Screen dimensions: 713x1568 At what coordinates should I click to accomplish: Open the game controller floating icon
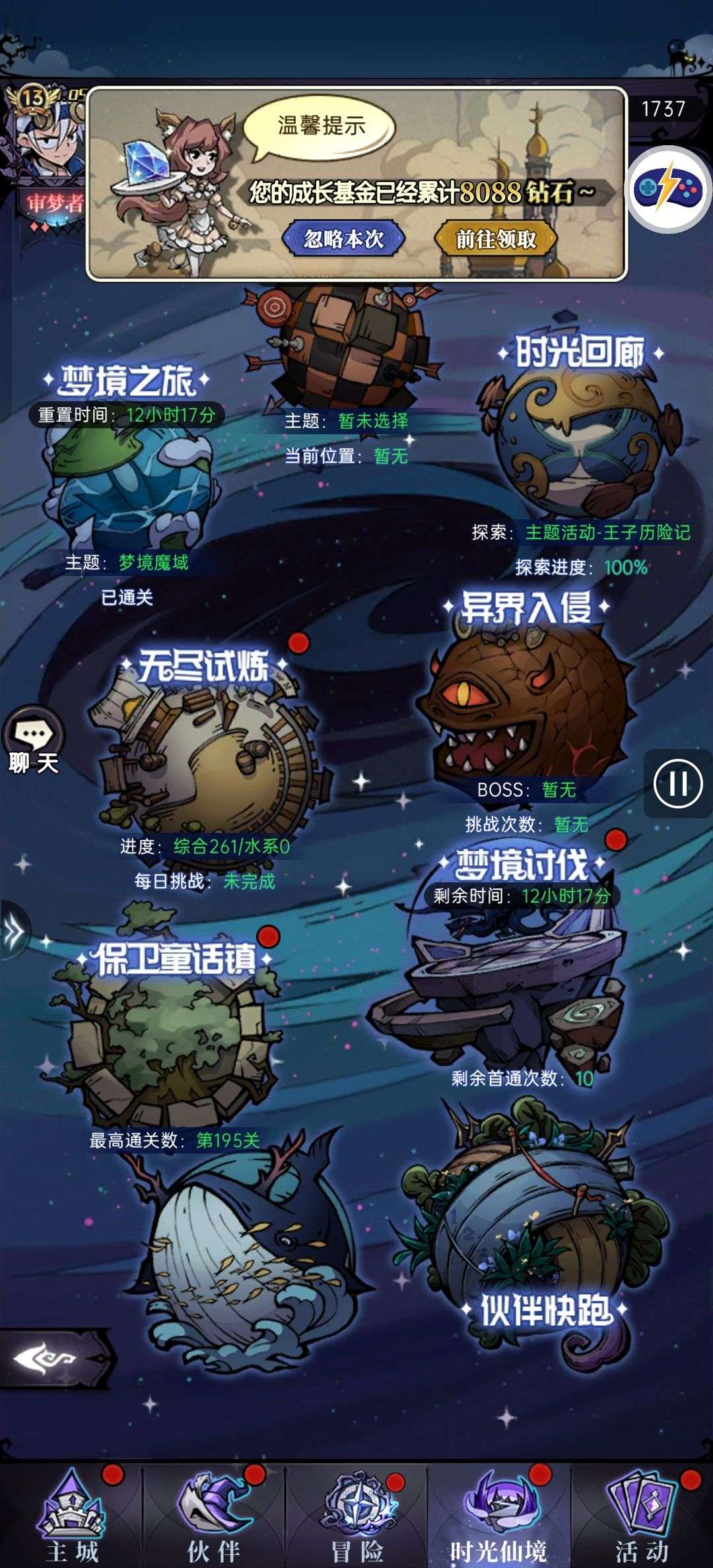pos(668,189)
